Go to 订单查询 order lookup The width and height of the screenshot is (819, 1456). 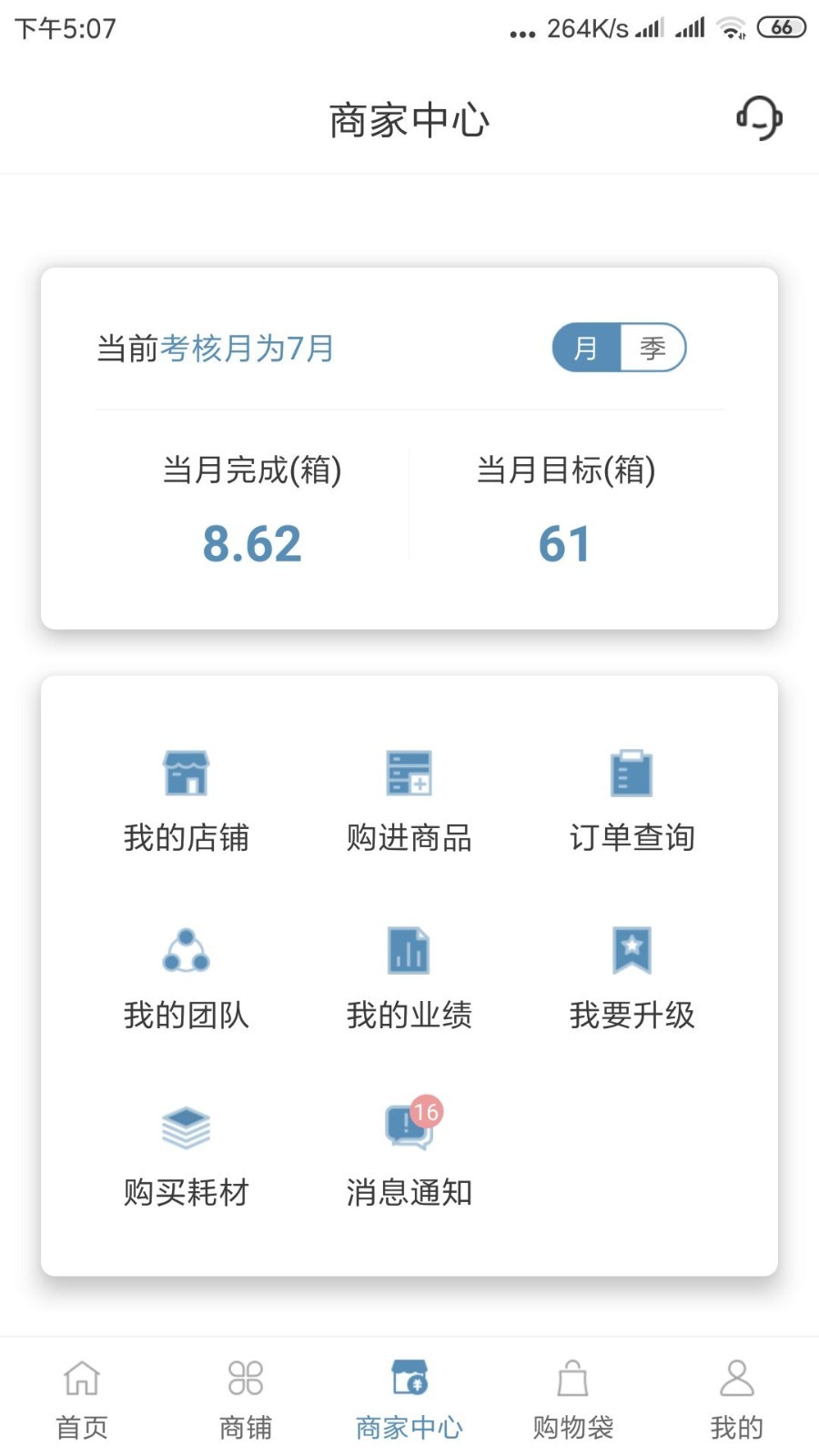[632, 800]
